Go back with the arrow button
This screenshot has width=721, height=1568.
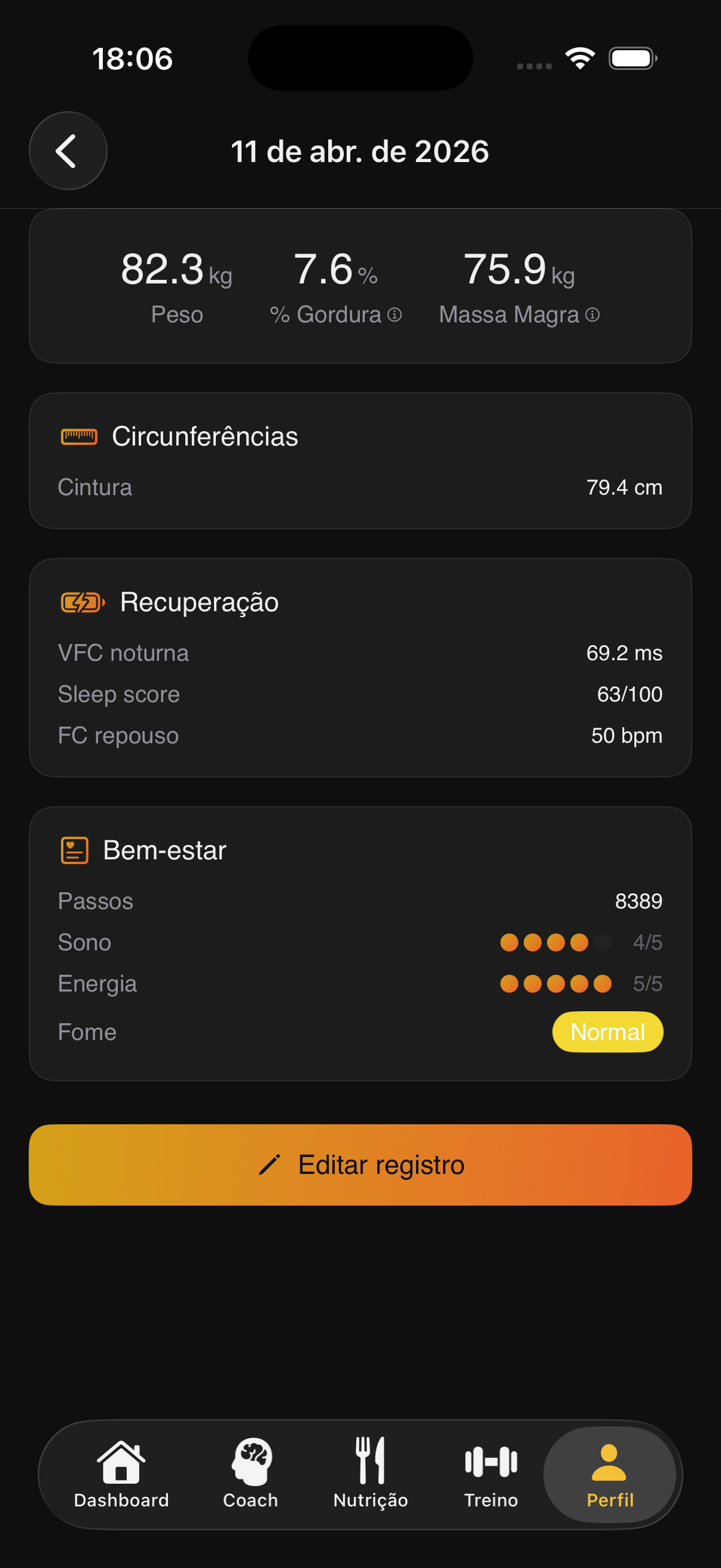point(68,150)
